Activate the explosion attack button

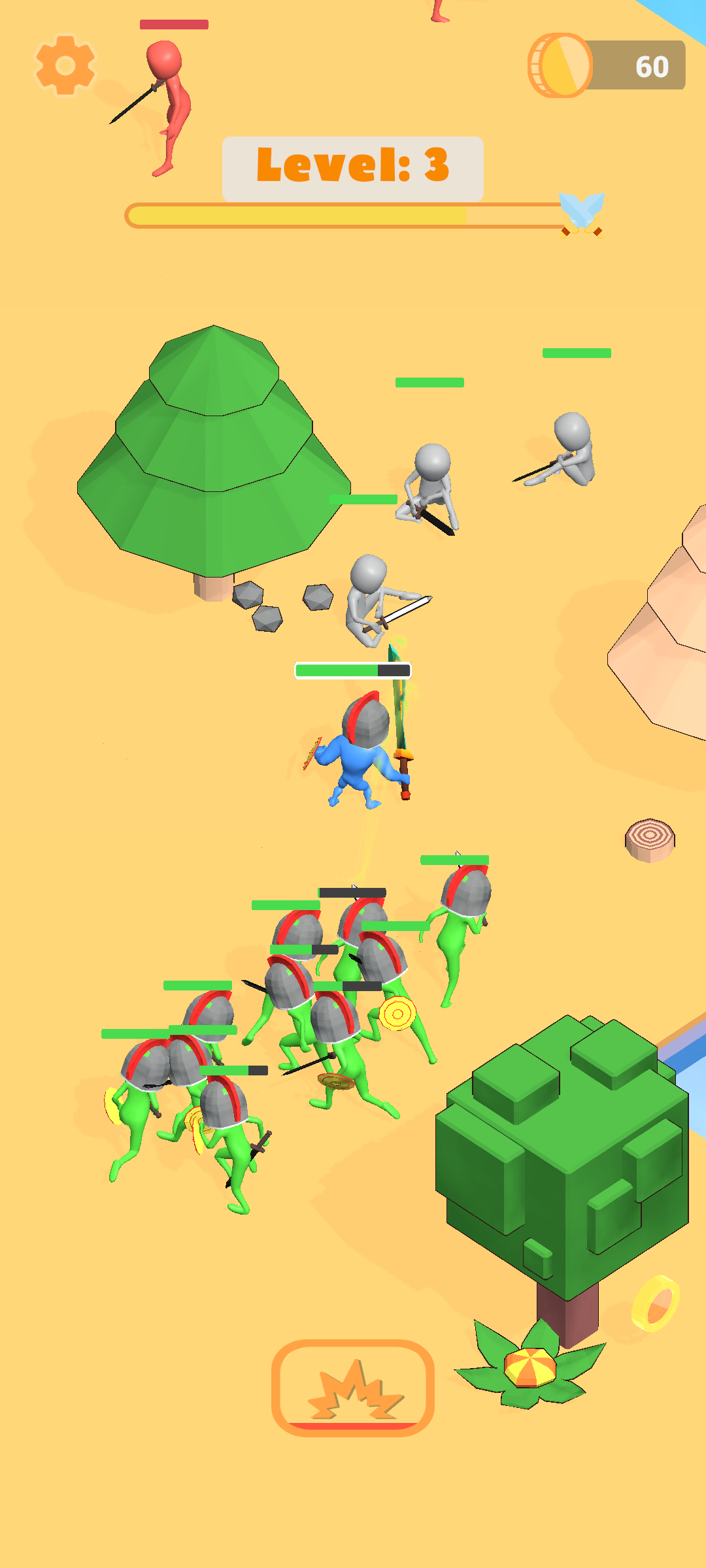point(353,1388)
